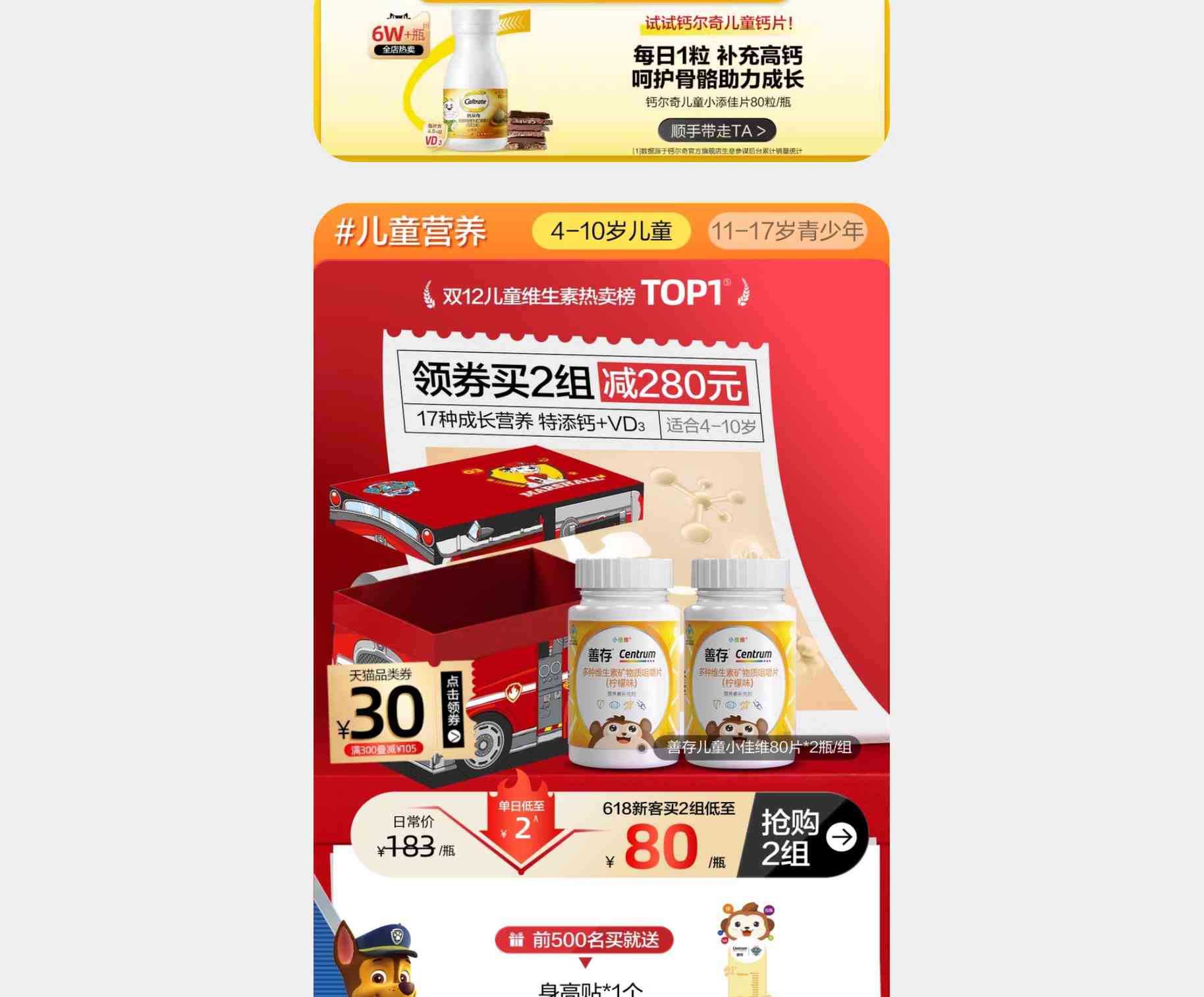Switch to the 11-17岁青少年 tab
The height and width of the screenshot is (997, 1204).
787,231
